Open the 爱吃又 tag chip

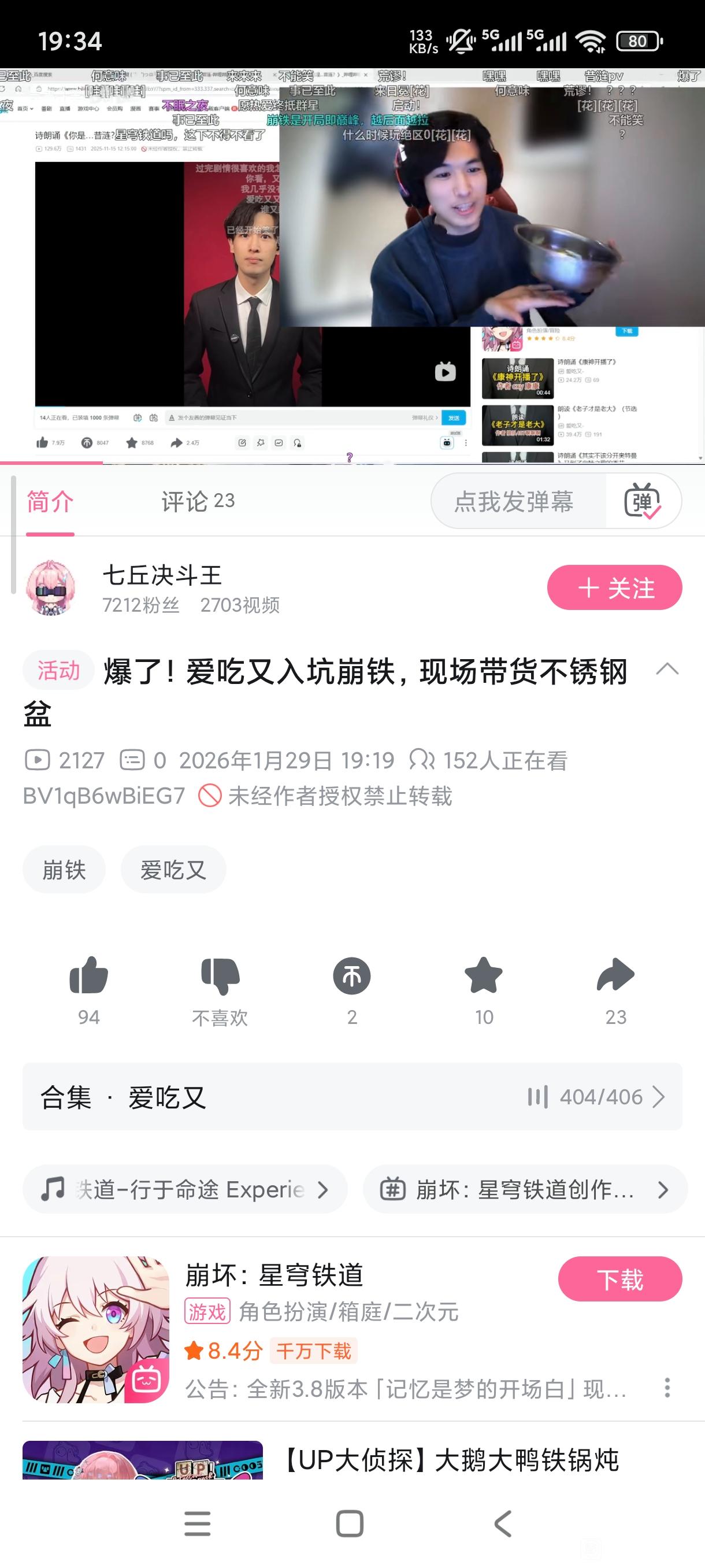(173, 870)
